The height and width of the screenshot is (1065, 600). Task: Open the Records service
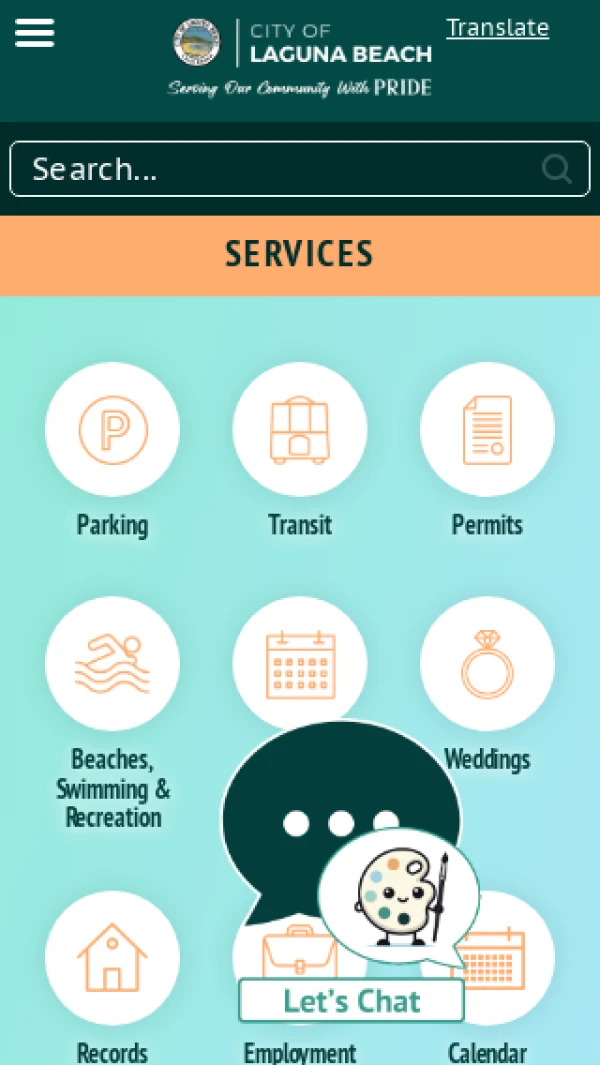click(x=112, y=958)
